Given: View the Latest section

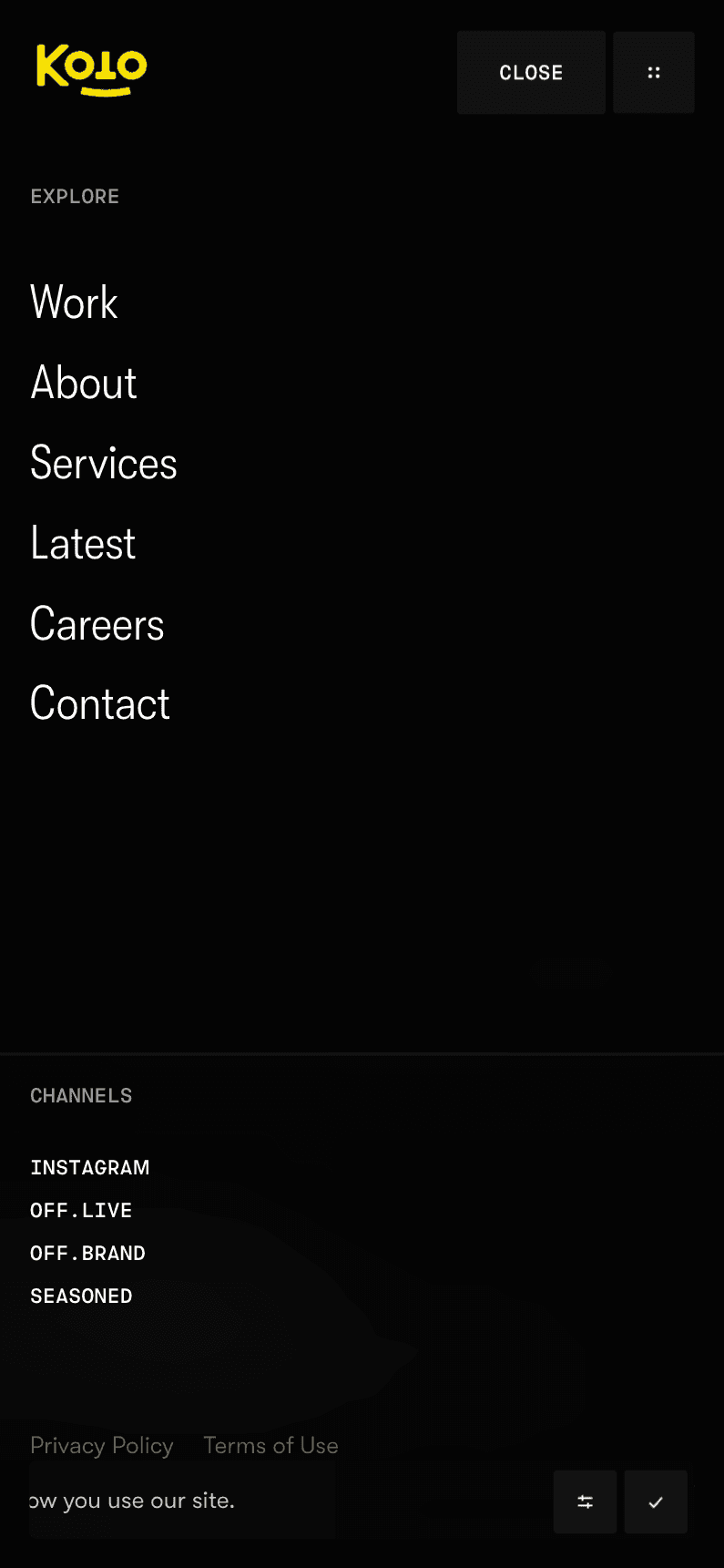Looking at the screenshot, I should tap(83, 544).
